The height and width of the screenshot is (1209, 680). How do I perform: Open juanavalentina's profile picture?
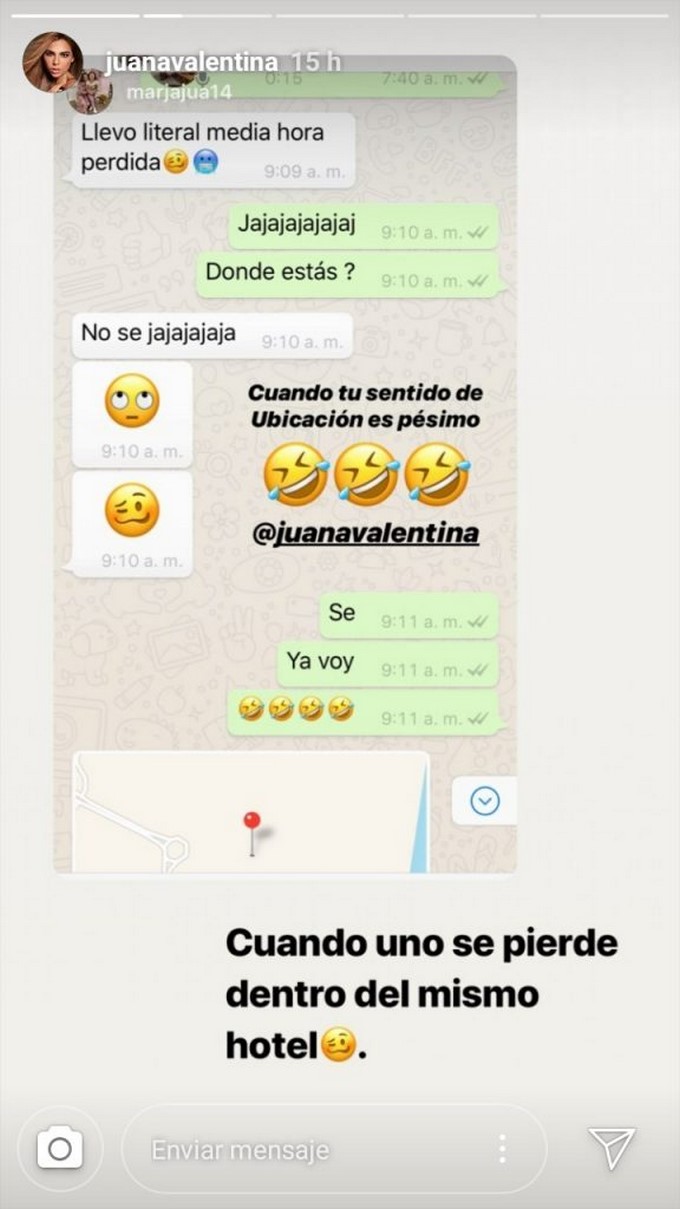coord(52,63)
